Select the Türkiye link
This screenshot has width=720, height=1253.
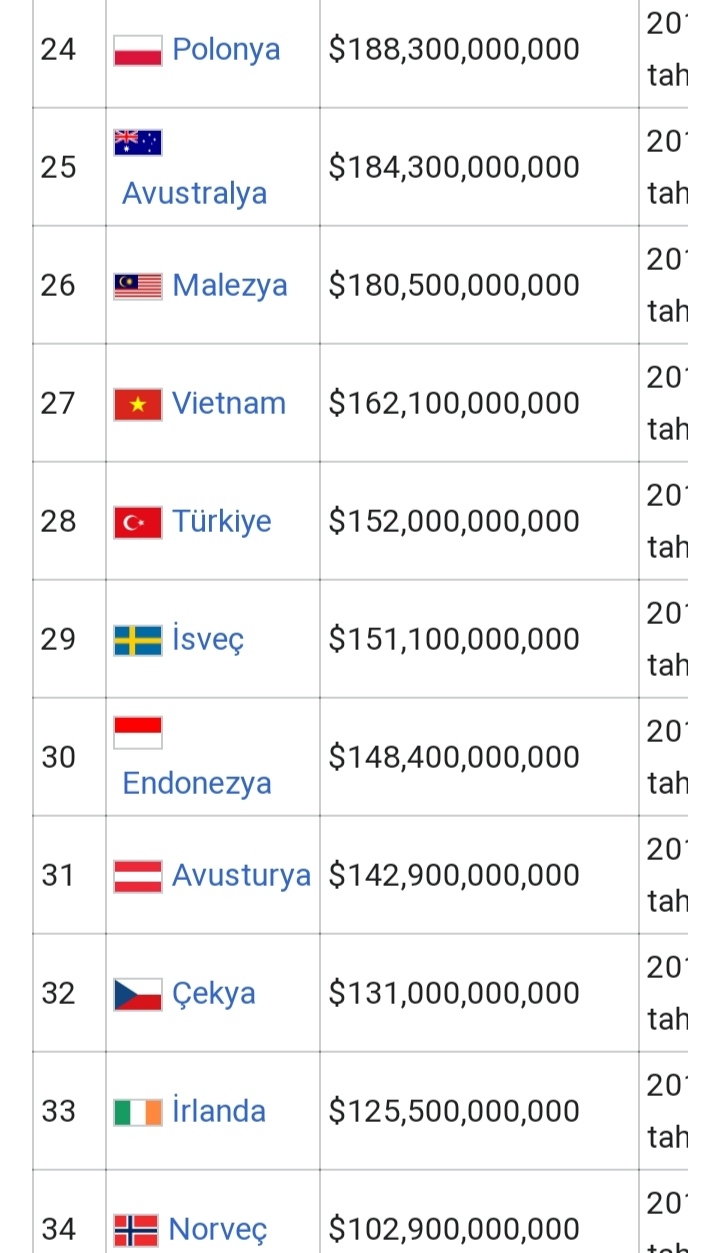221,521
